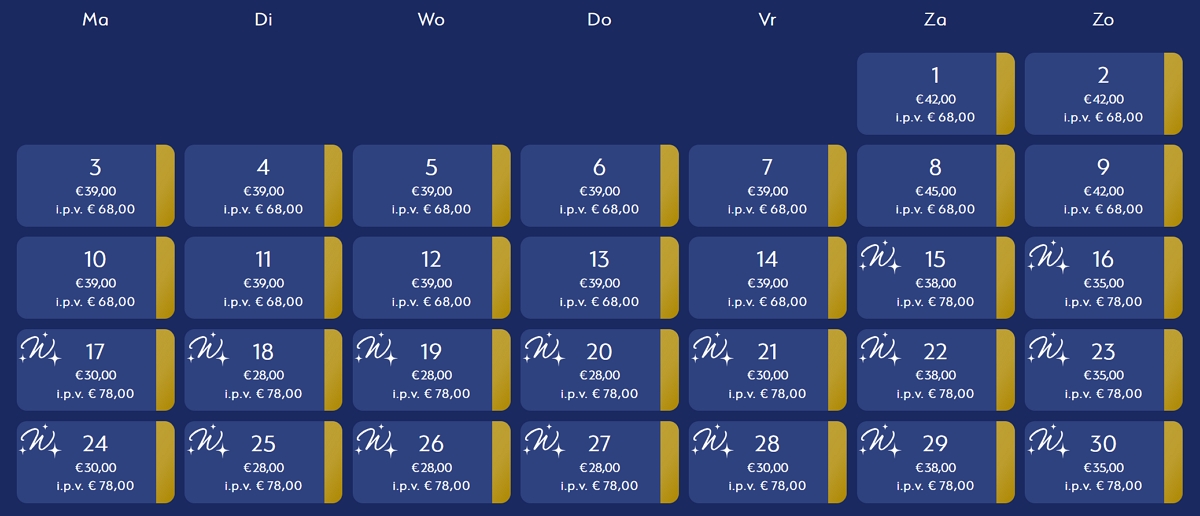The image size is (1200, 516).
Task: Pick date 3 for €39,00
Action: point(95,186)
